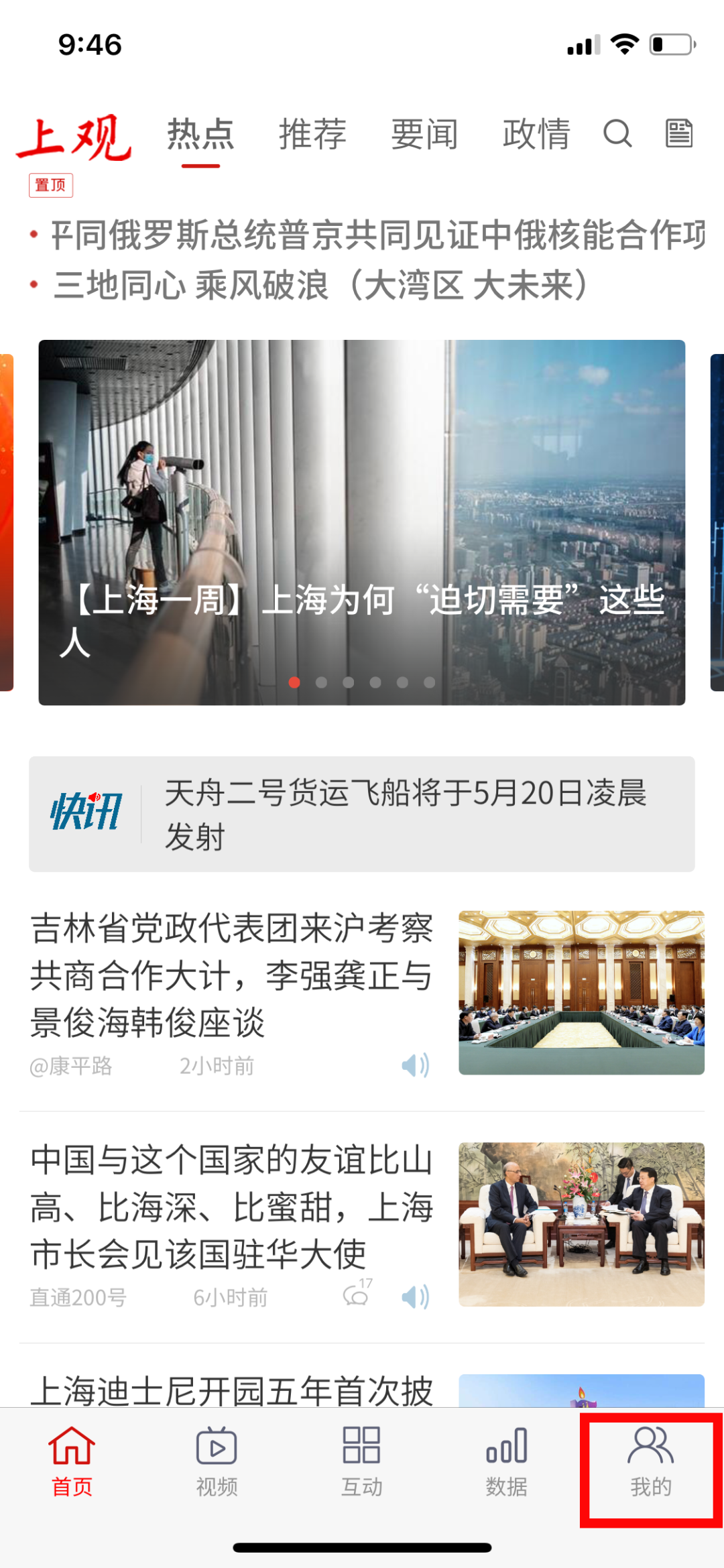Play audio for the 吉林省党政代表团 article
This screenshot has height=1568, width=724.
[x=416, y=1065]
